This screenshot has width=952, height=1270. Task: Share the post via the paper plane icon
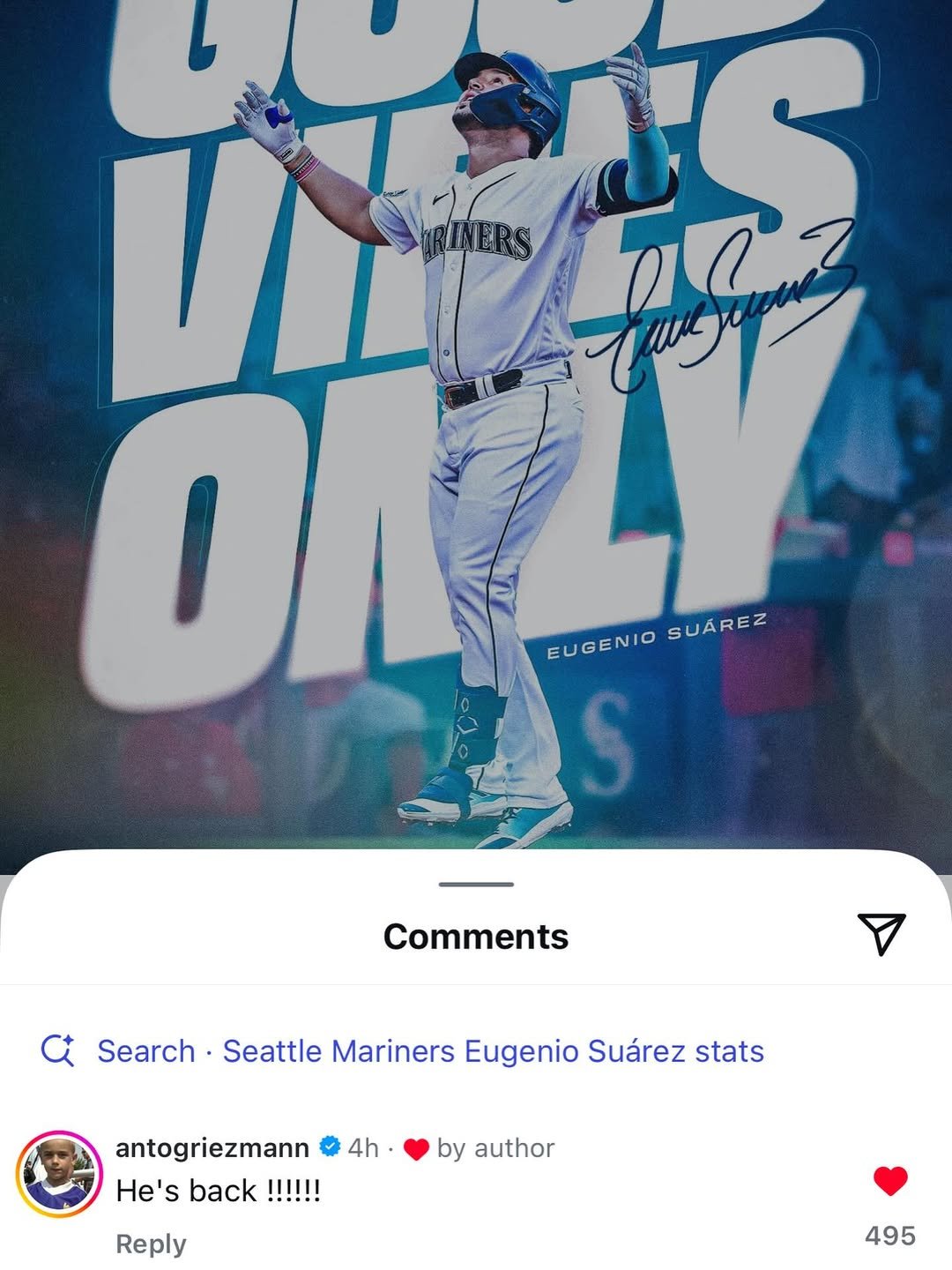tap(881, 934)
